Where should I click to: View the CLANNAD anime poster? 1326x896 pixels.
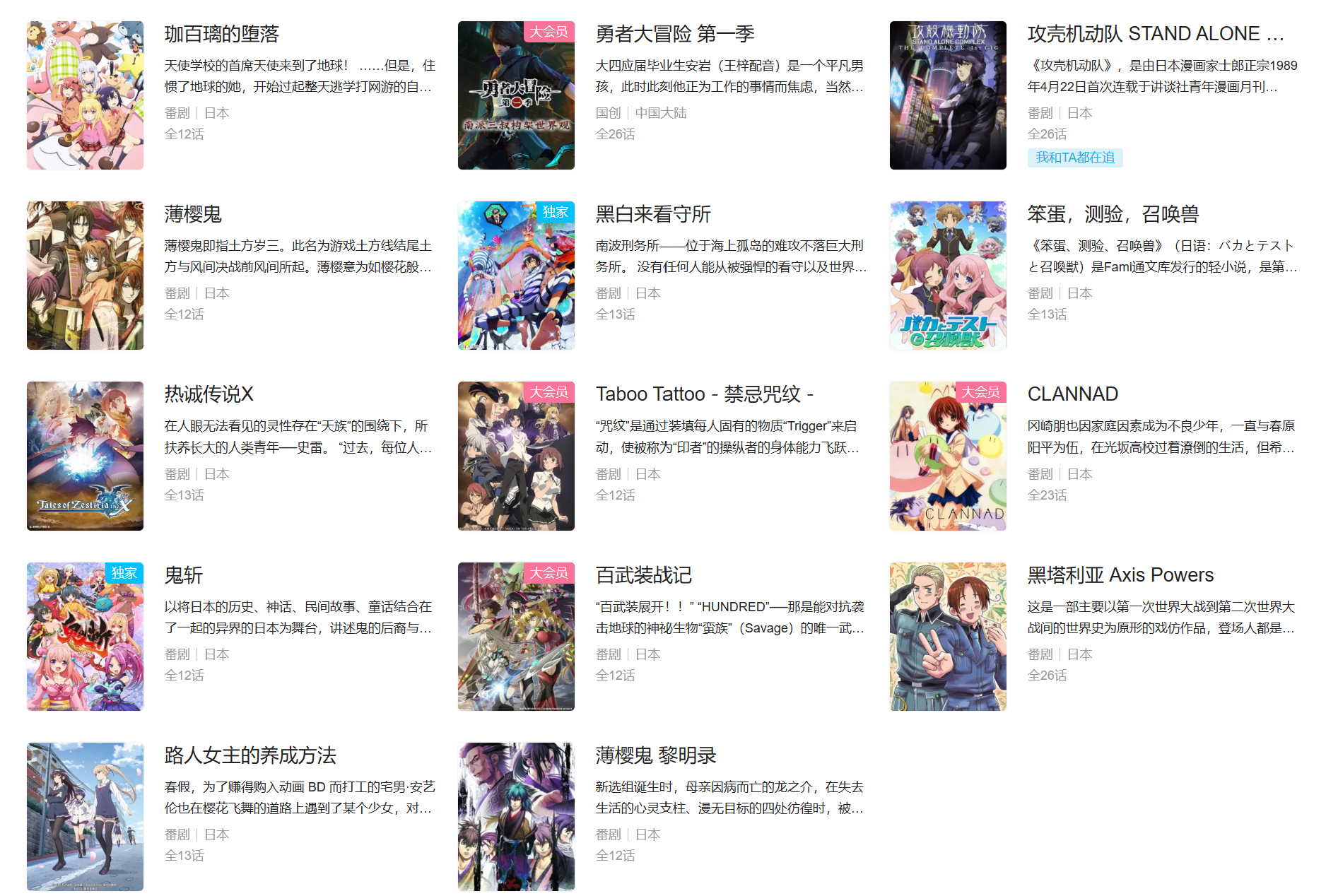click(947, 456)
